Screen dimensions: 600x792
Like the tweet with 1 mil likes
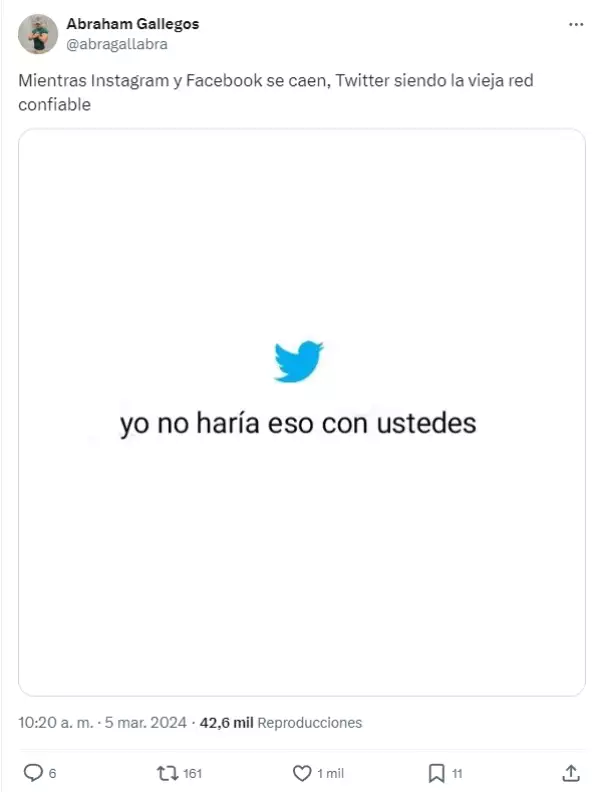[x=302, y=773]
